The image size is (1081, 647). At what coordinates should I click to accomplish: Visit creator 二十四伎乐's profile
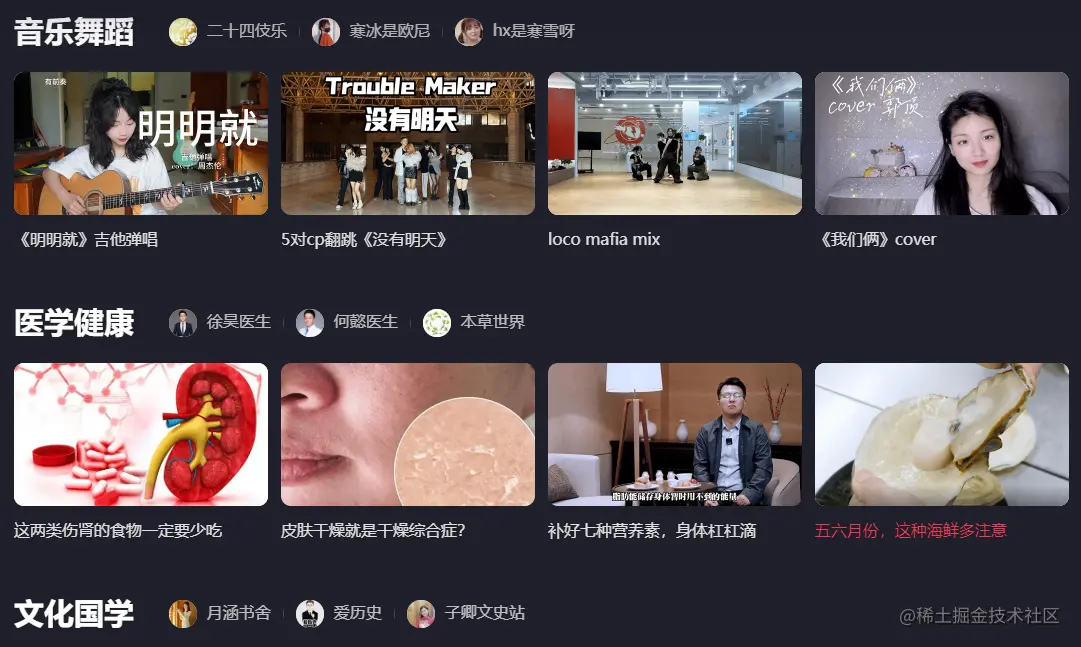coord(228,31)
